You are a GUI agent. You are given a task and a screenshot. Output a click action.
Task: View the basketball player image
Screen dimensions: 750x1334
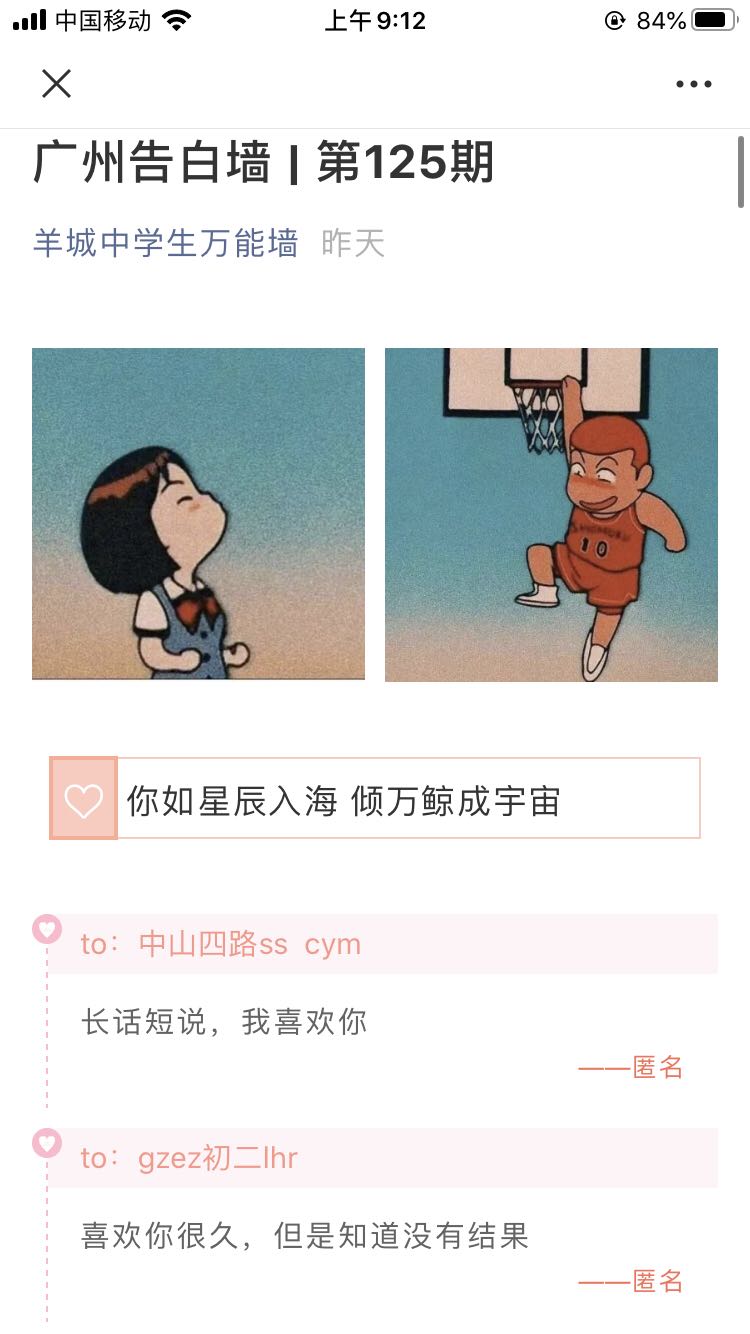[x=551, y=514]
